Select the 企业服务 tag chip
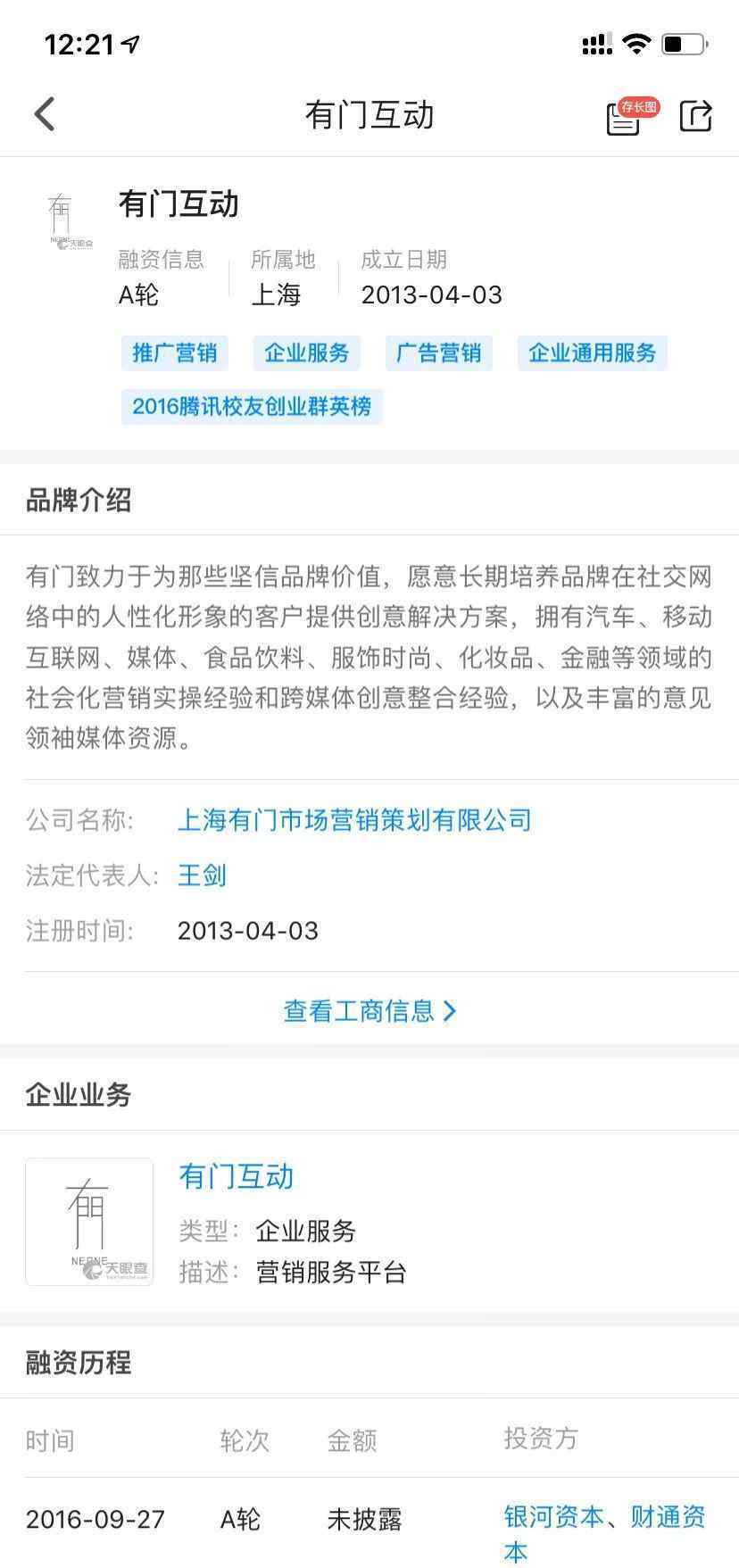The image size is (739, 1568). tap(307, 353)
